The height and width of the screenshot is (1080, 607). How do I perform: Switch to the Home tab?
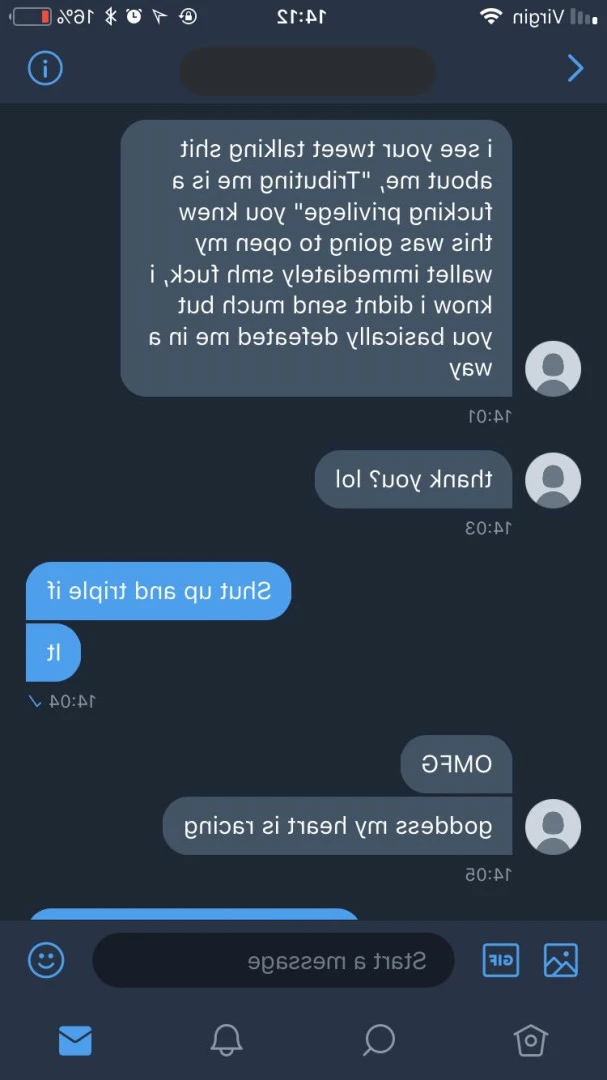(531, 1039)
